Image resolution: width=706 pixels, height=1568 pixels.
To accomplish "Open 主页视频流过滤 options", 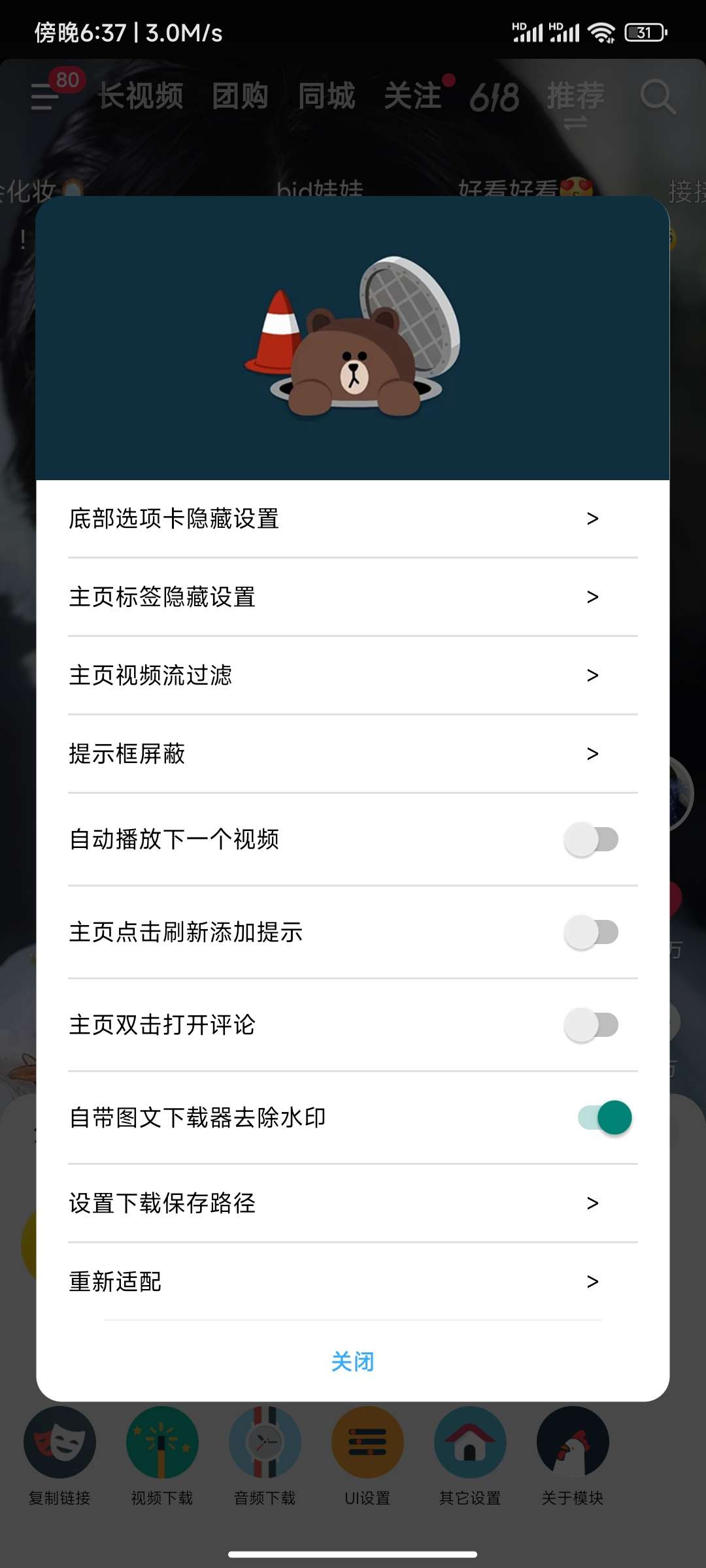I will click(353, 676).
